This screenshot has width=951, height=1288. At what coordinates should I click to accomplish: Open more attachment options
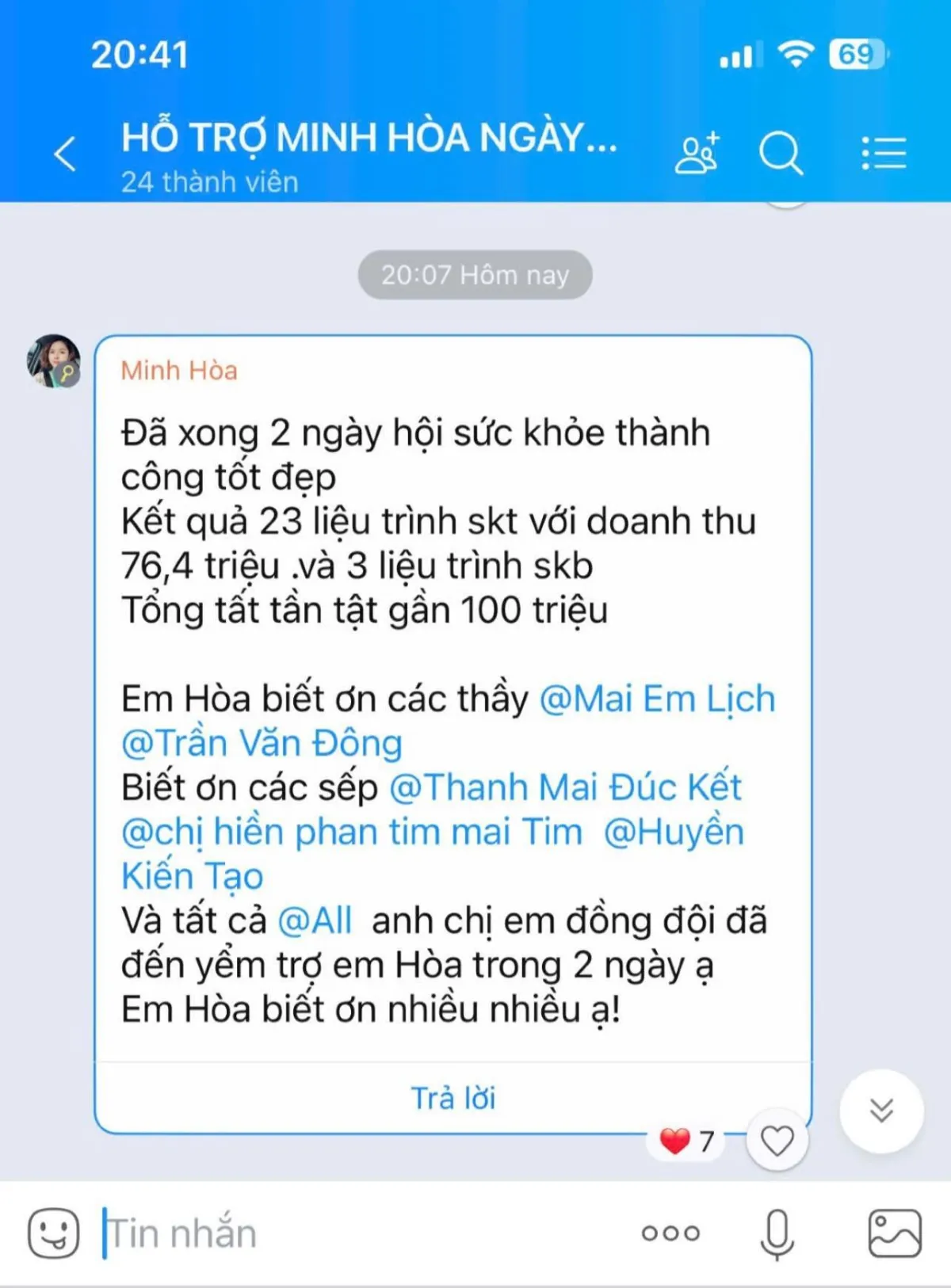[x=670, y=1233]
